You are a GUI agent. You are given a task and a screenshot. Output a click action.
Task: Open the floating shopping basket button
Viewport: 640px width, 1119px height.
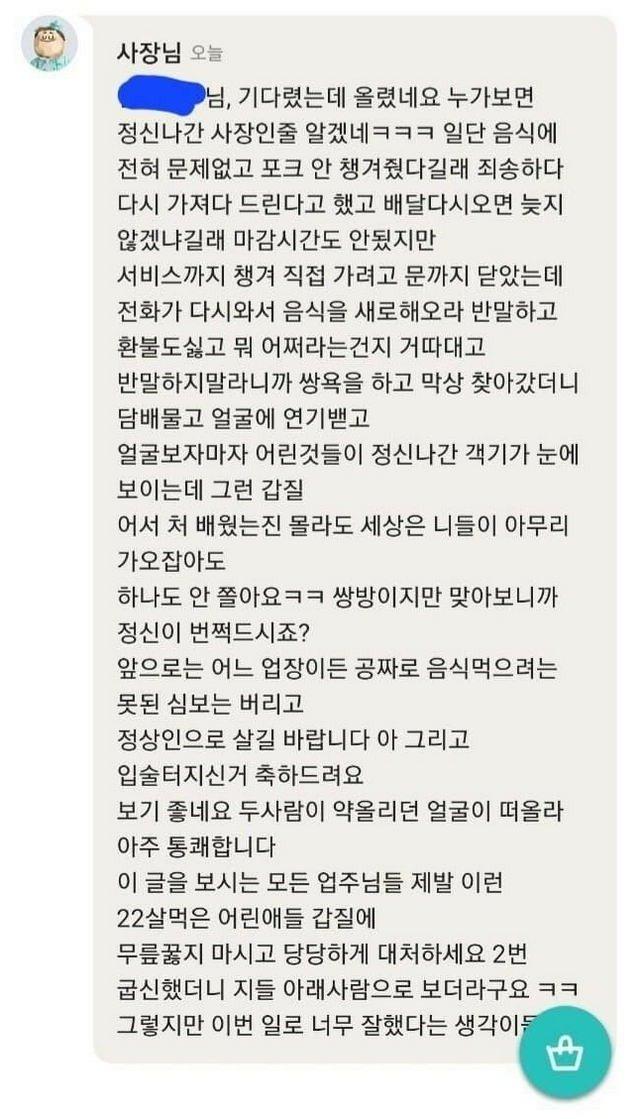tap(565, 1052)
